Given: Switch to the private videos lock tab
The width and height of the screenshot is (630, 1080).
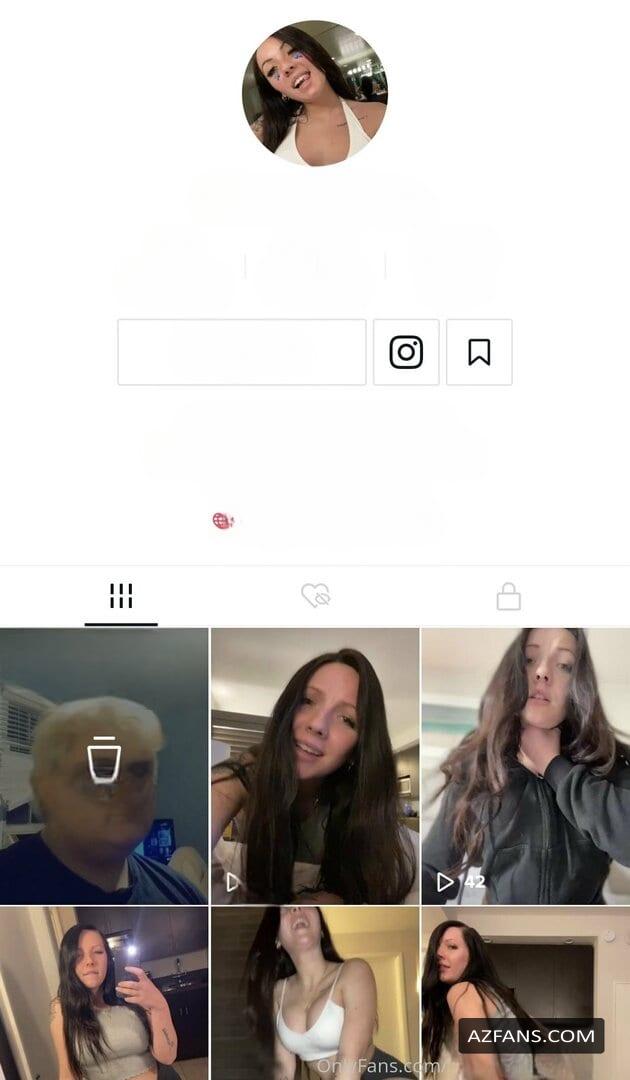Looking at the screenshot, I should point(509,596).
